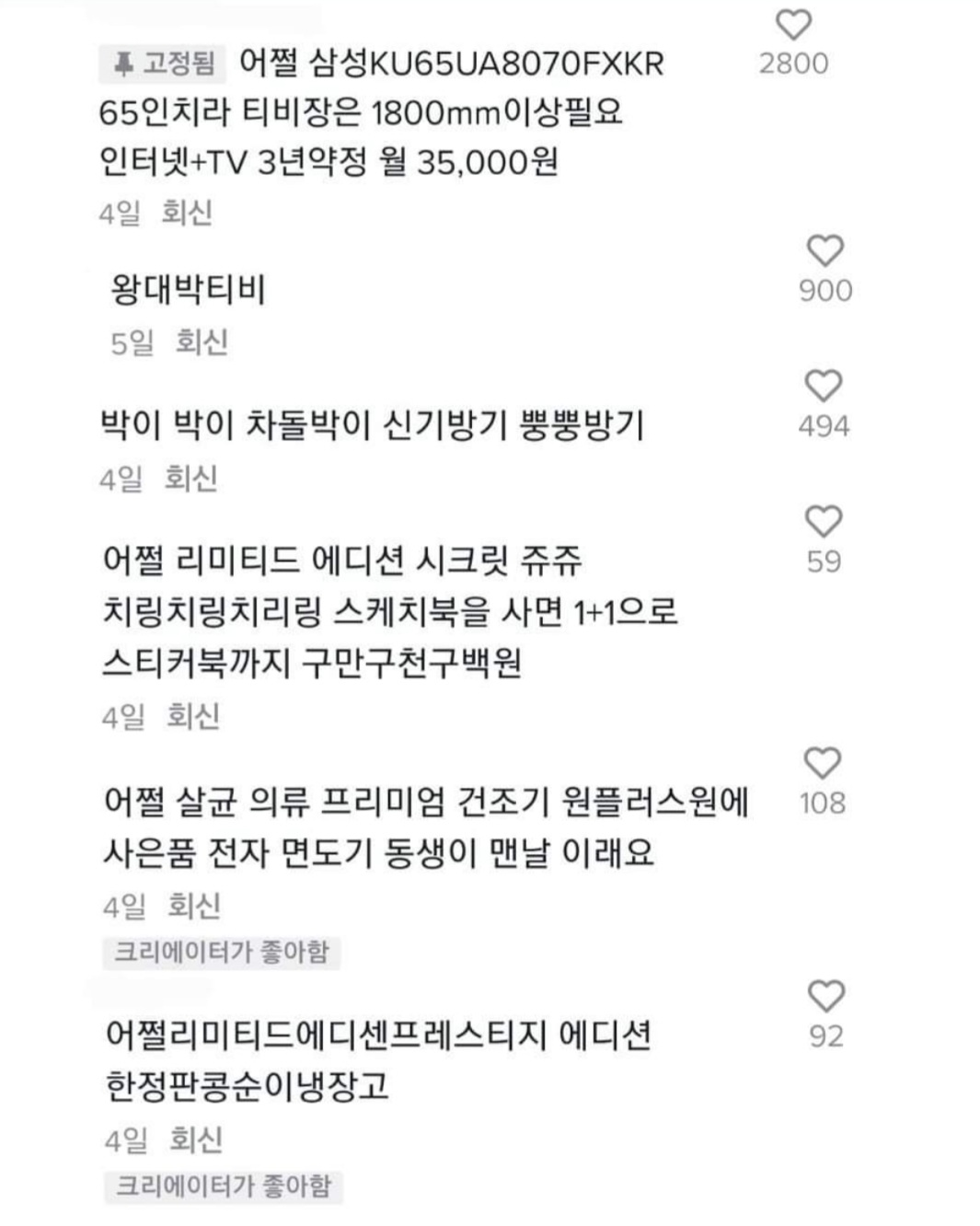Like the 차돌박이 신기방기 comment

pyautogui.click(x=823, y=386)
